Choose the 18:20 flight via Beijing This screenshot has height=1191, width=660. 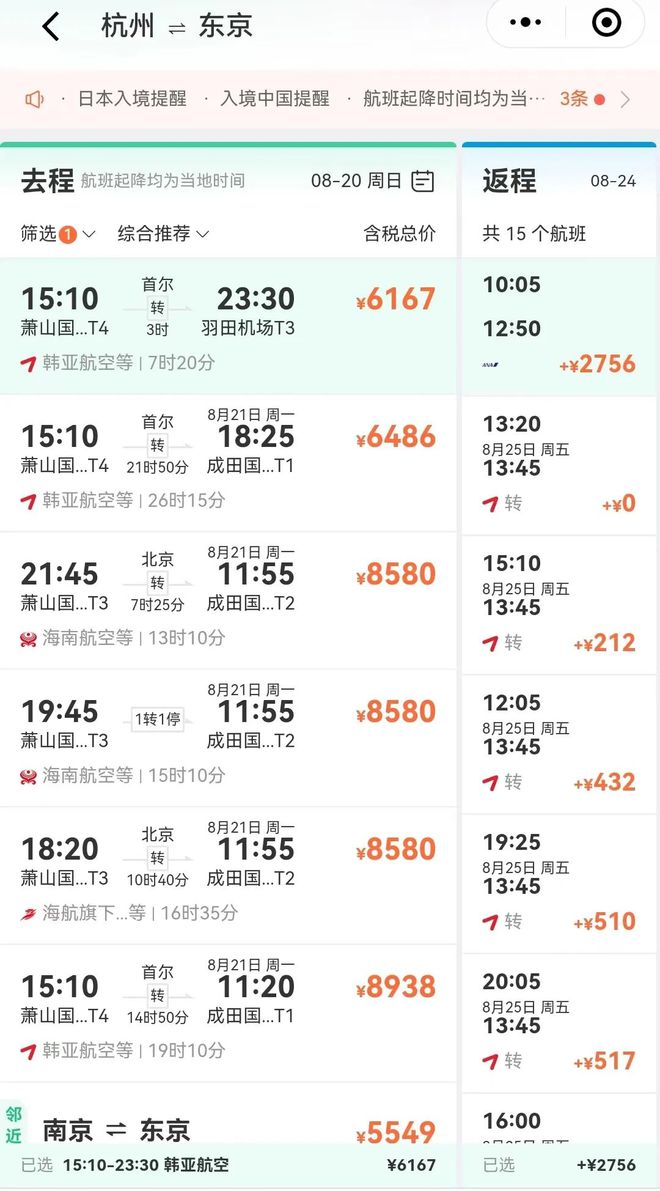pos(228,875)
